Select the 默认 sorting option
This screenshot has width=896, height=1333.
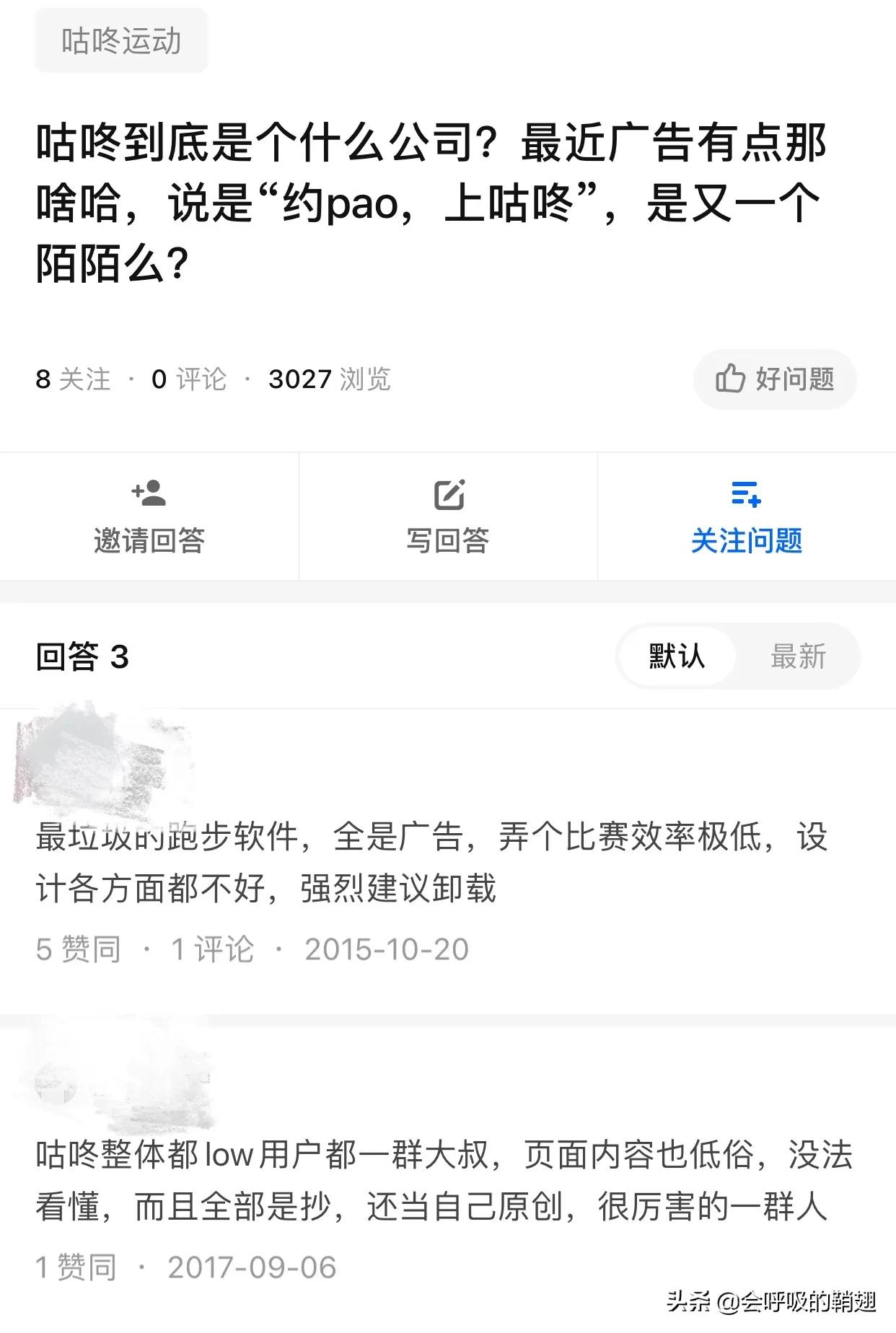point(677,656)
